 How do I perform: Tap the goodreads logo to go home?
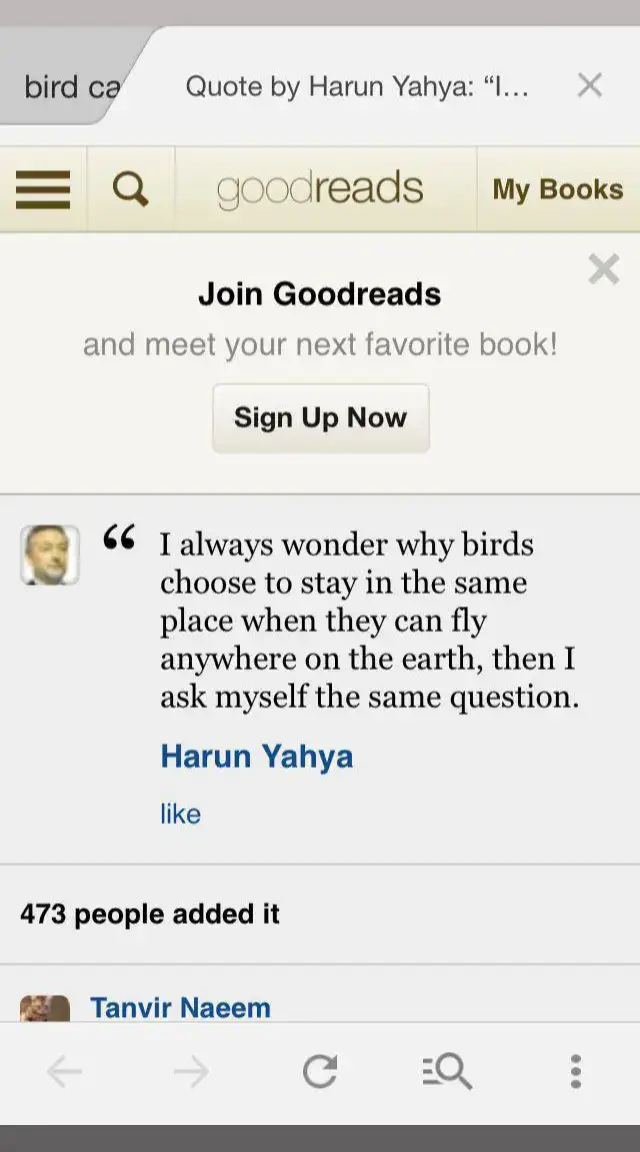(320, 189)
